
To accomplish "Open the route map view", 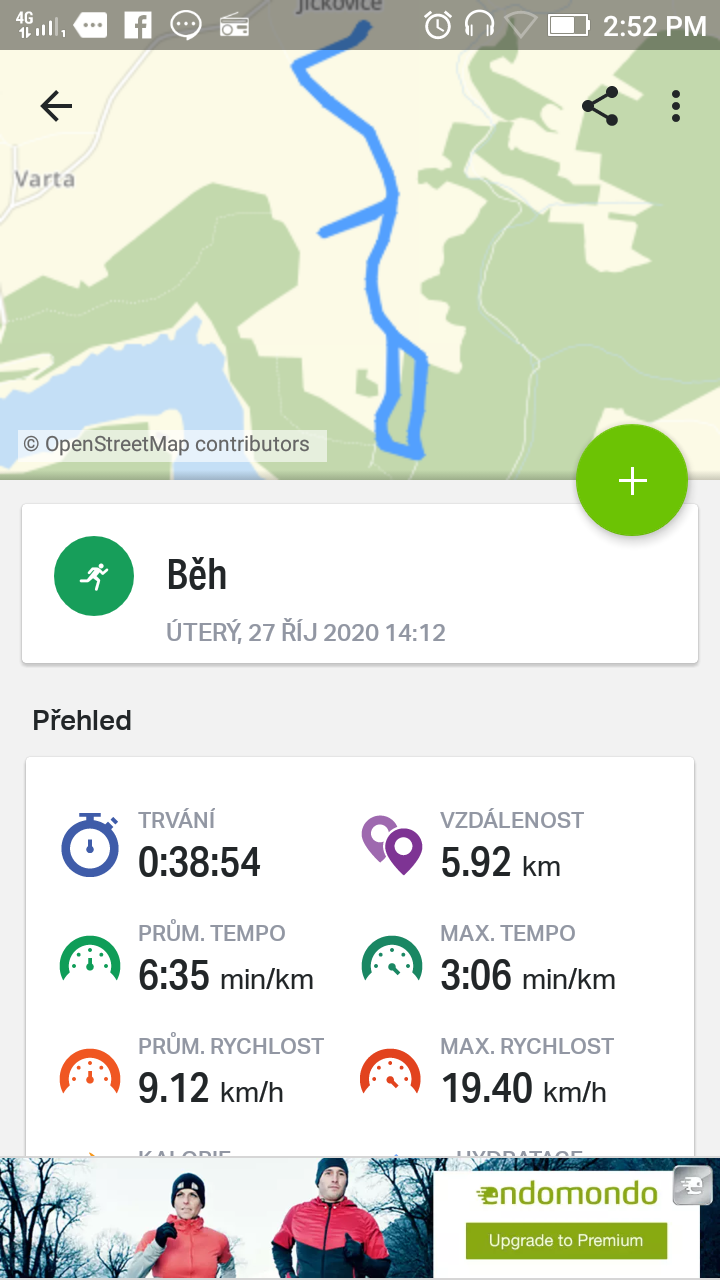I will click(360, 265).
